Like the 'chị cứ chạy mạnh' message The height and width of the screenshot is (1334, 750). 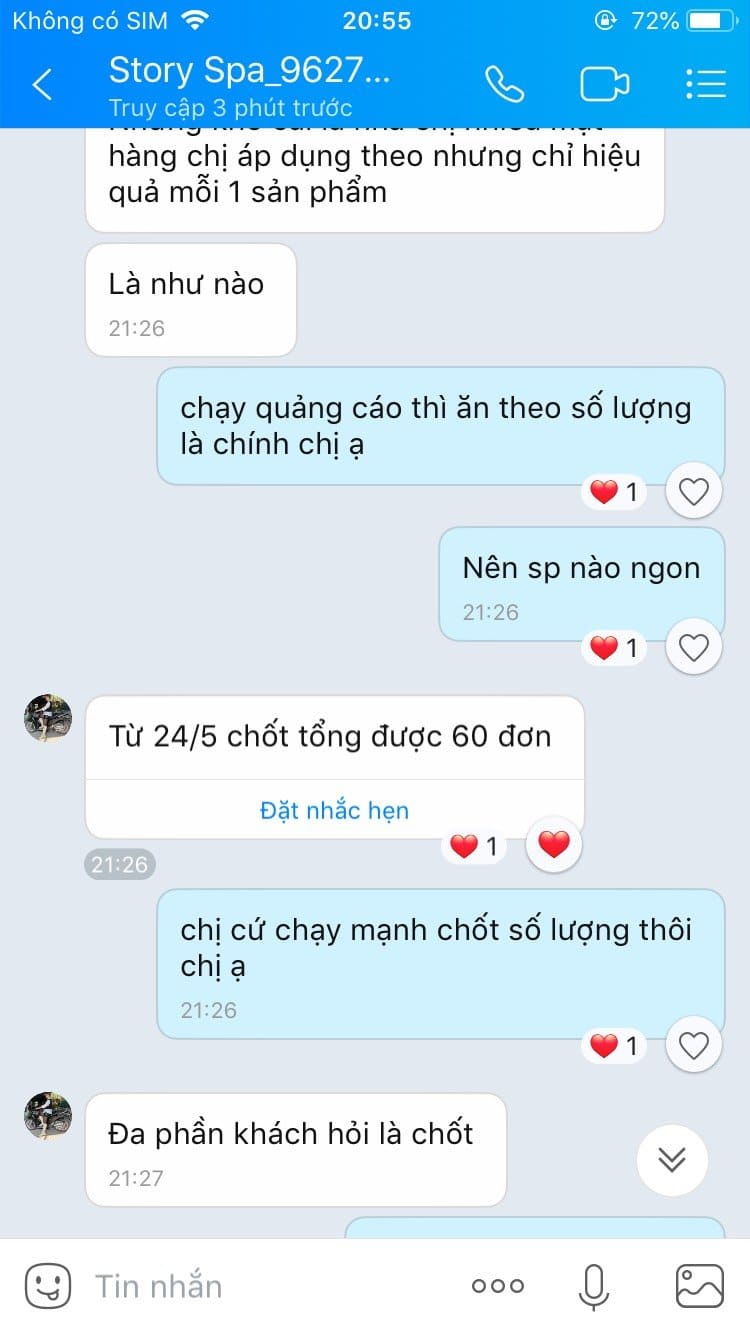694,1046
